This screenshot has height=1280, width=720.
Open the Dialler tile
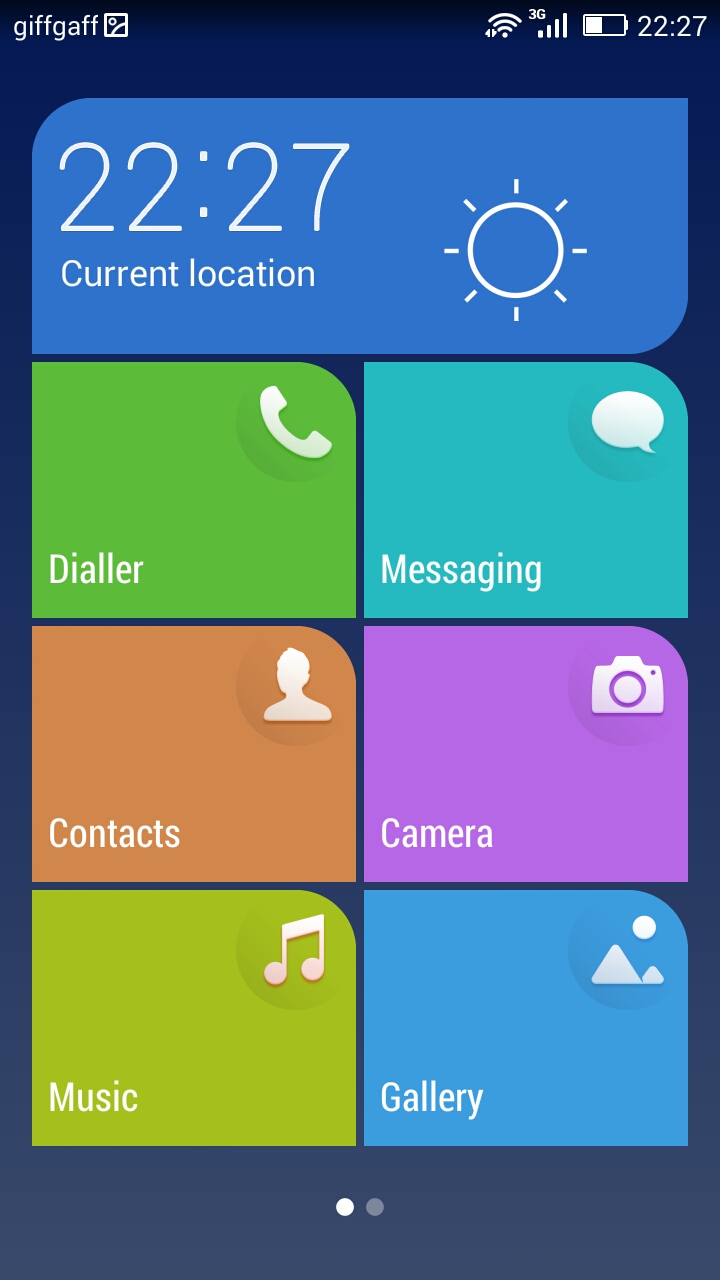click(x=194, y=490)
